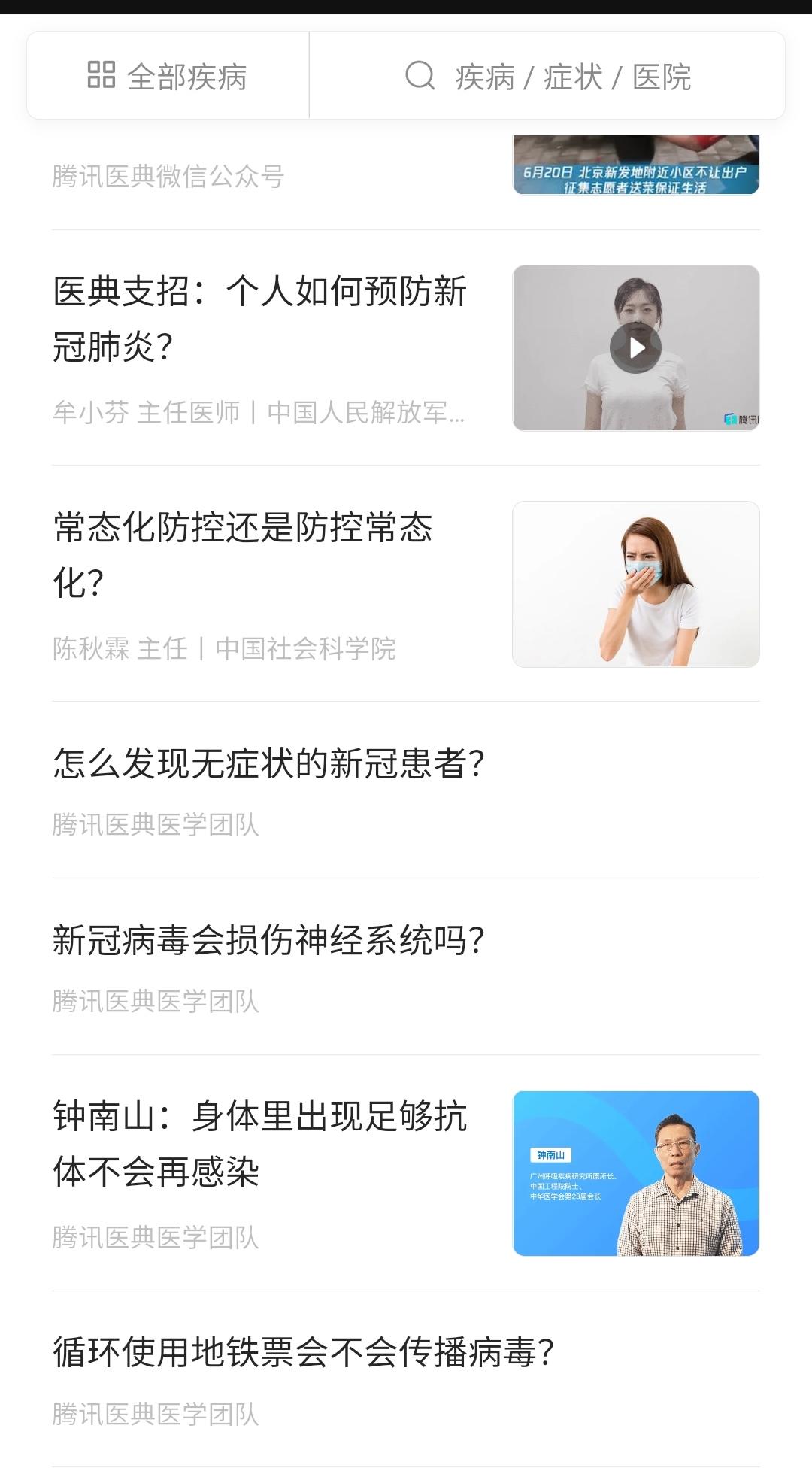Open article 常态化防控还是防控常态化

coord(243,554)
